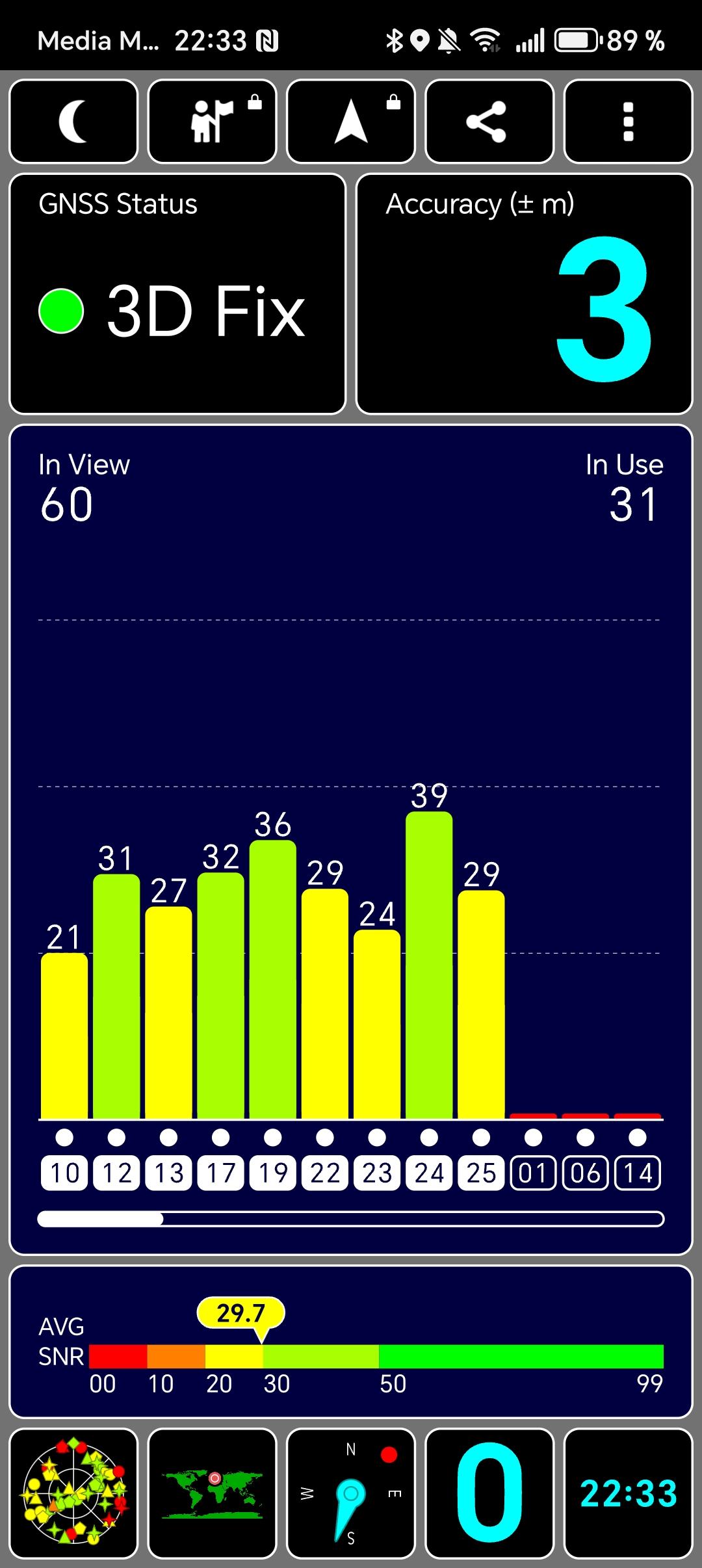Open the navigation arrow tool

(351, 122)
